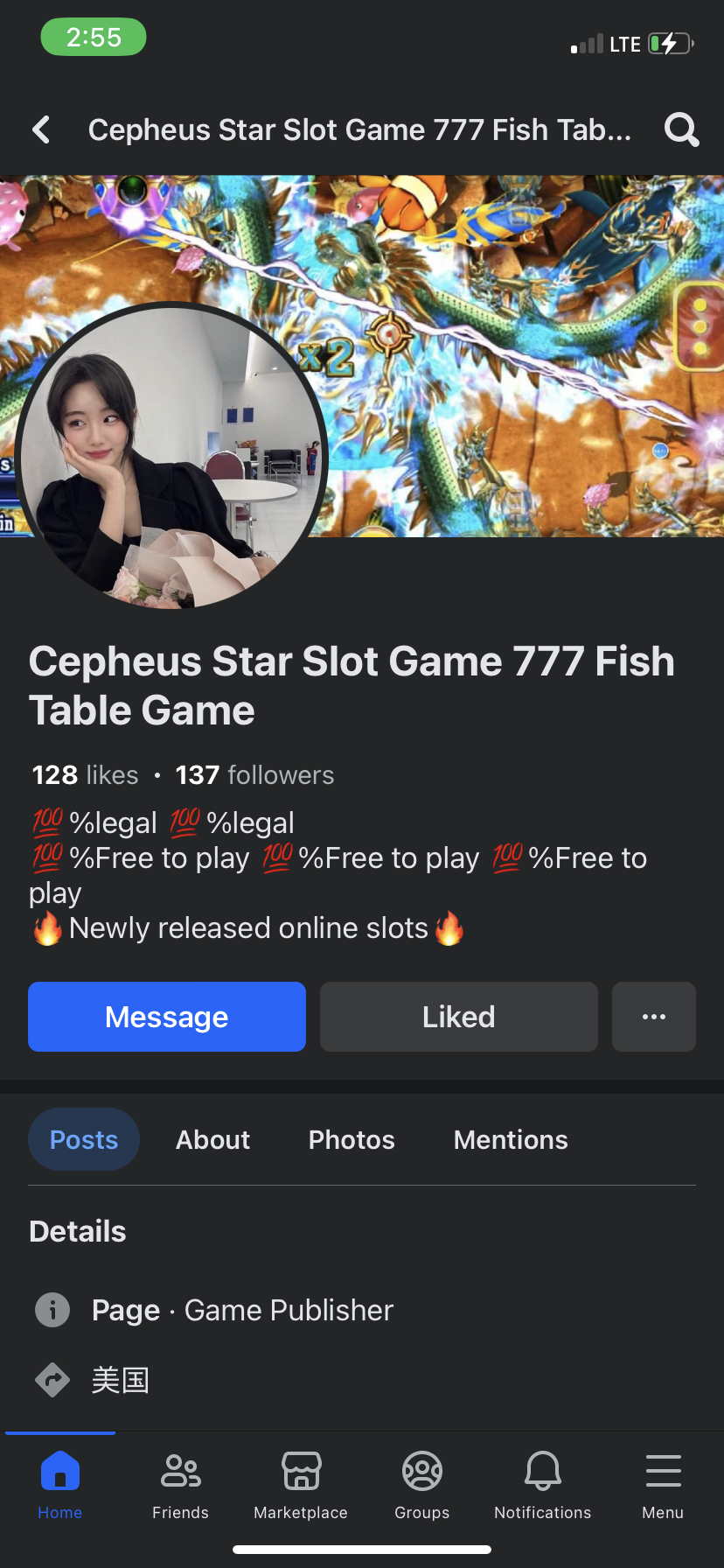
Task: Open Marketplace
Action: point(301,1485)
